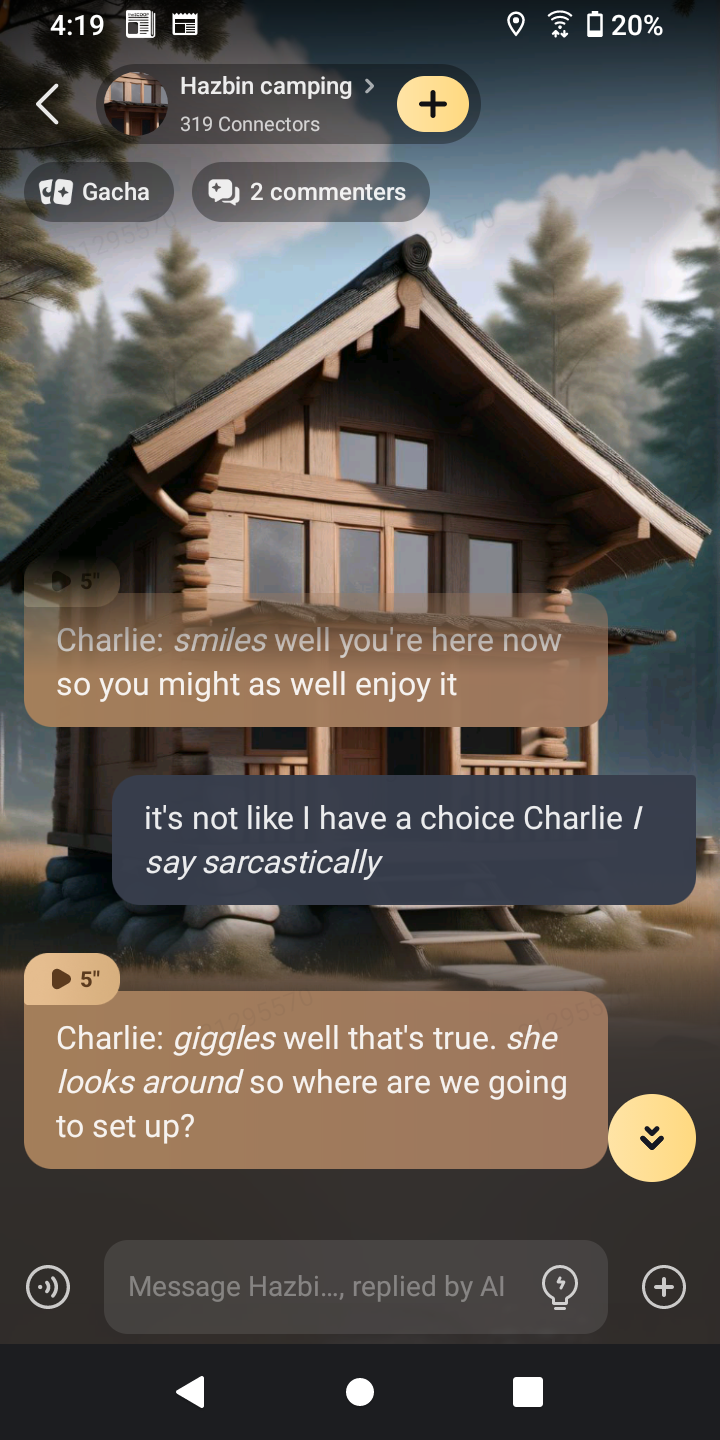Tap the yellow plus button to connect
The width and height of the screenshot is (720, 1440).
[433, 104]
